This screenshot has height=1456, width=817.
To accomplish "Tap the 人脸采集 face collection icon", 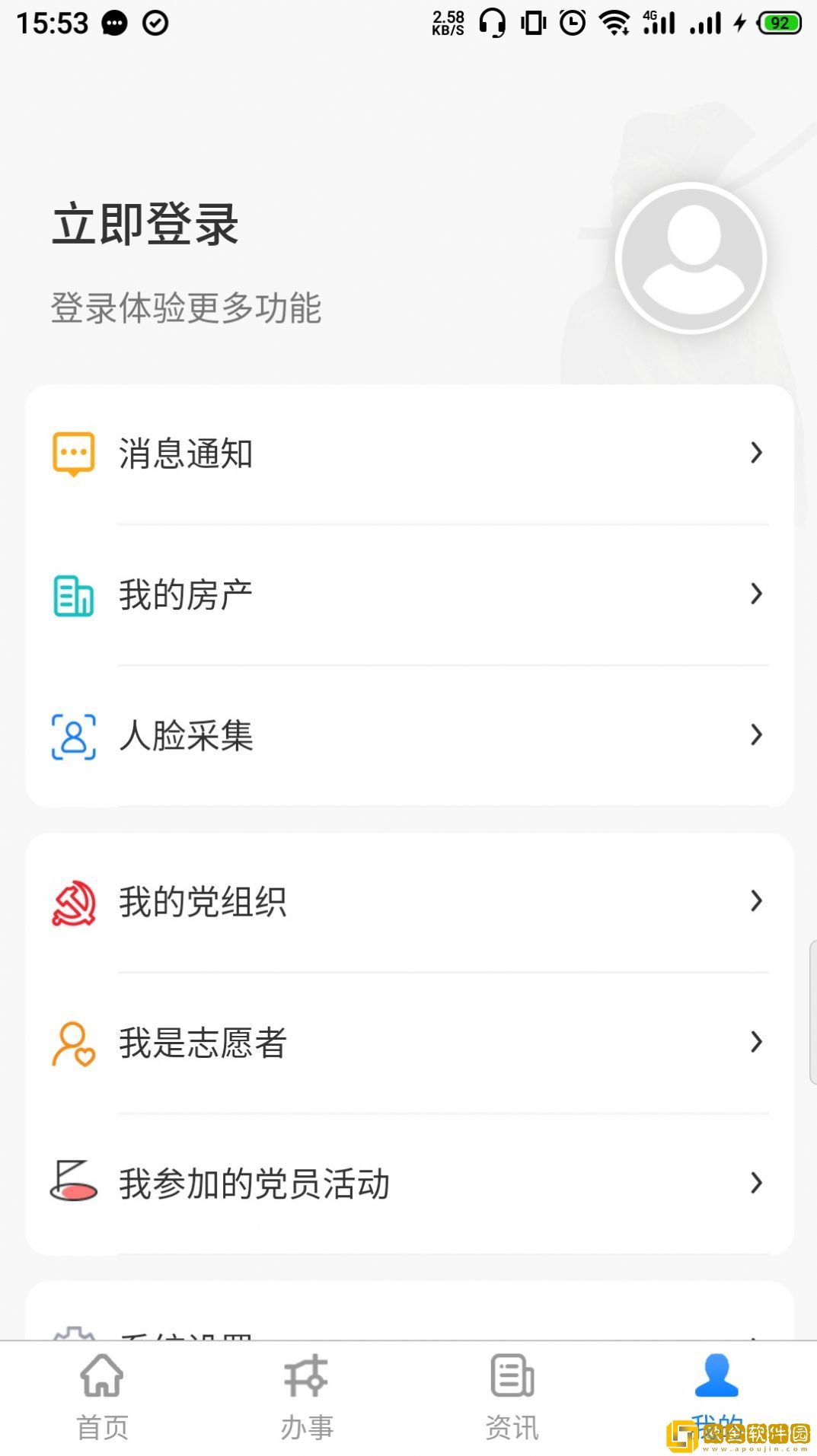I will pyautogui.click(x=72, y=734).
